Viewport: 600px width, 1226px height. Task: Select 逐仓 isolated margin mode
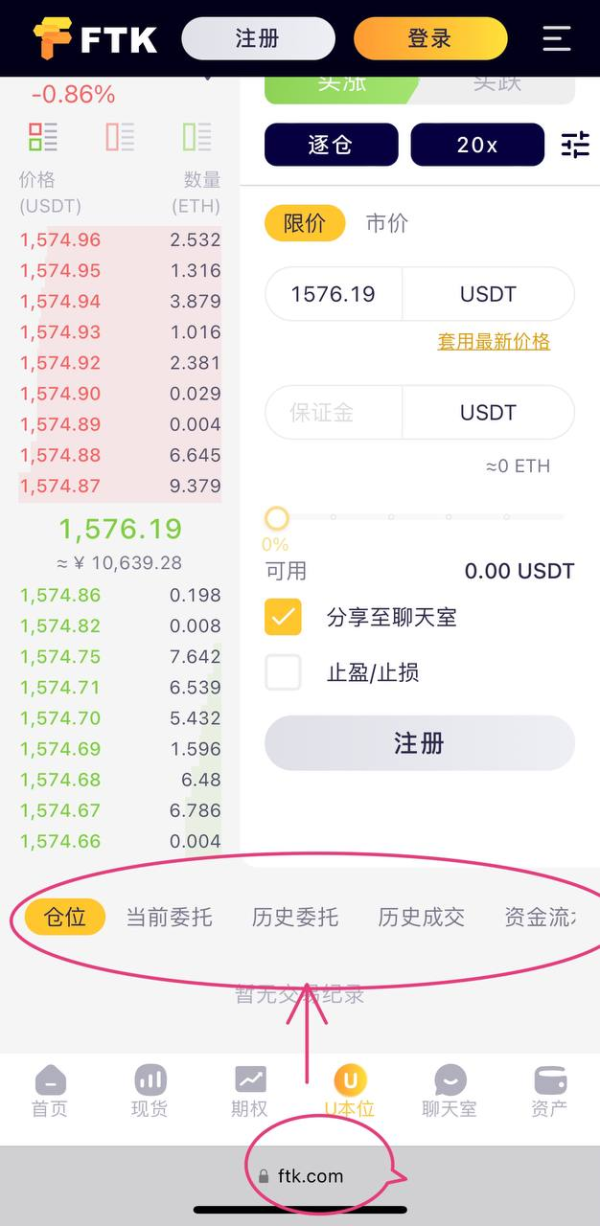[x=331, y=145]
